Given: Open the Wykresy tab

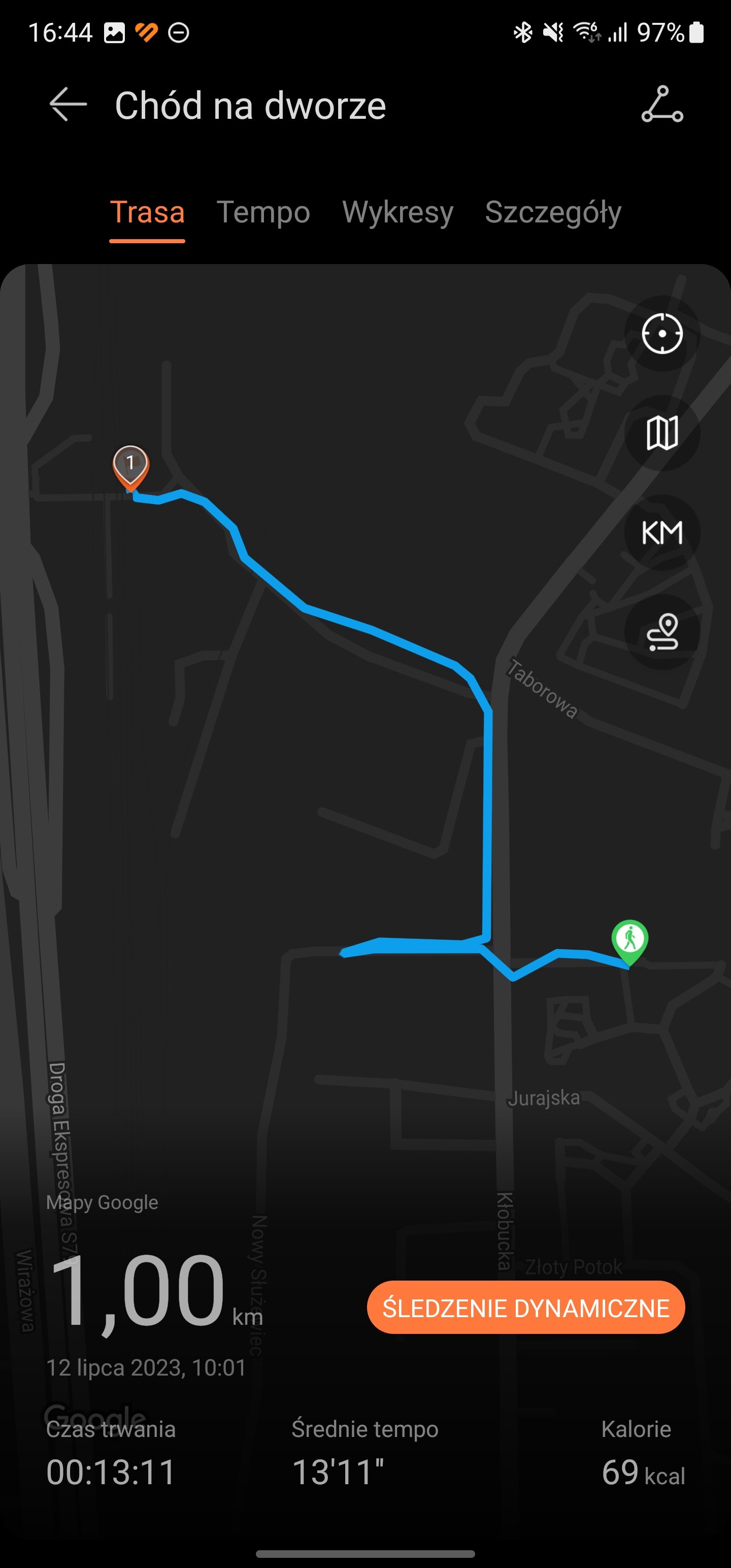Looking at the screenshot, I should coord(397,212).
